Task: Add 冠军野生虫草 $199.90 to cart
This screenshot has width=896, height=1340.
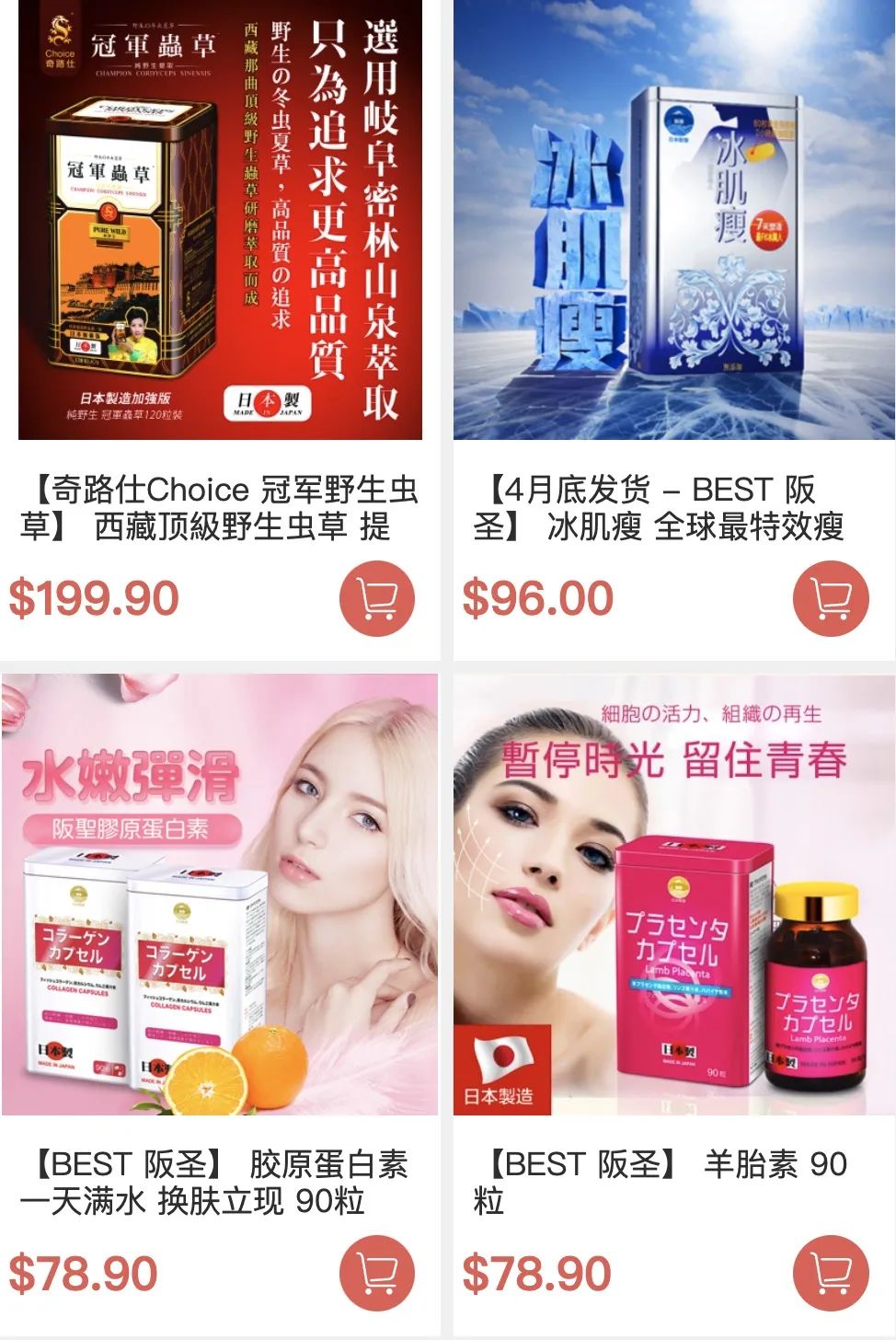Action: (376, 598)
